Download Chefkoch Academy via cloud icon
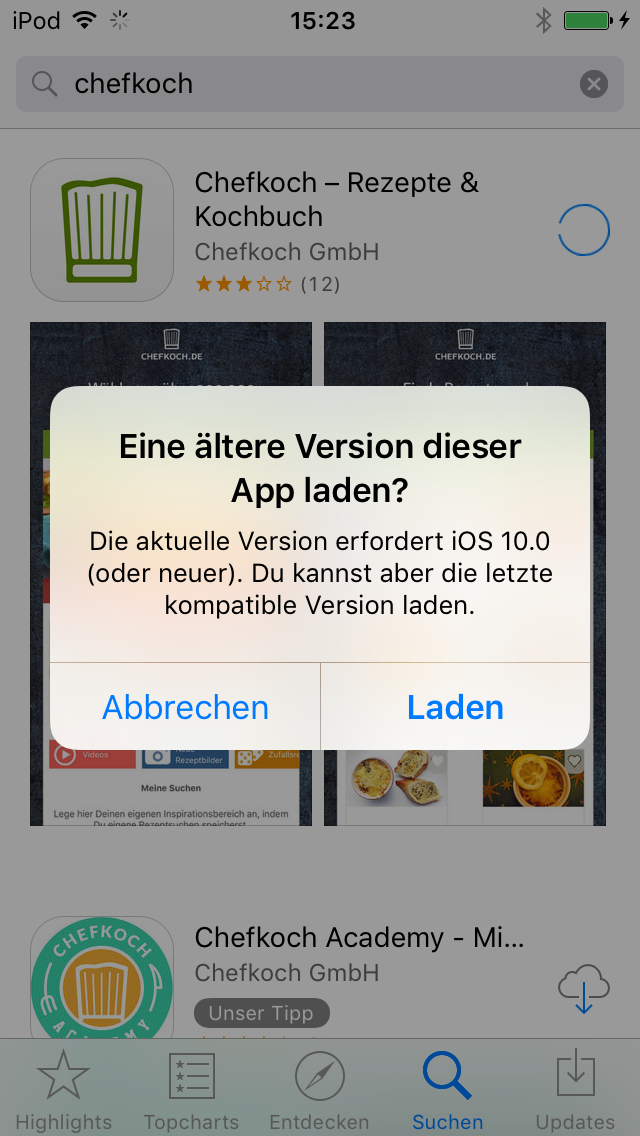640x1136 pixels. [x=583, y=988]
